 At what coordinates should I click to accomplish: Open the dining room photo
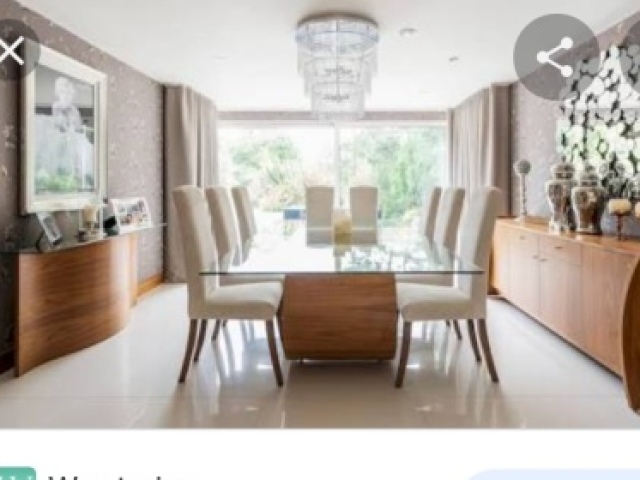(320, 250)
